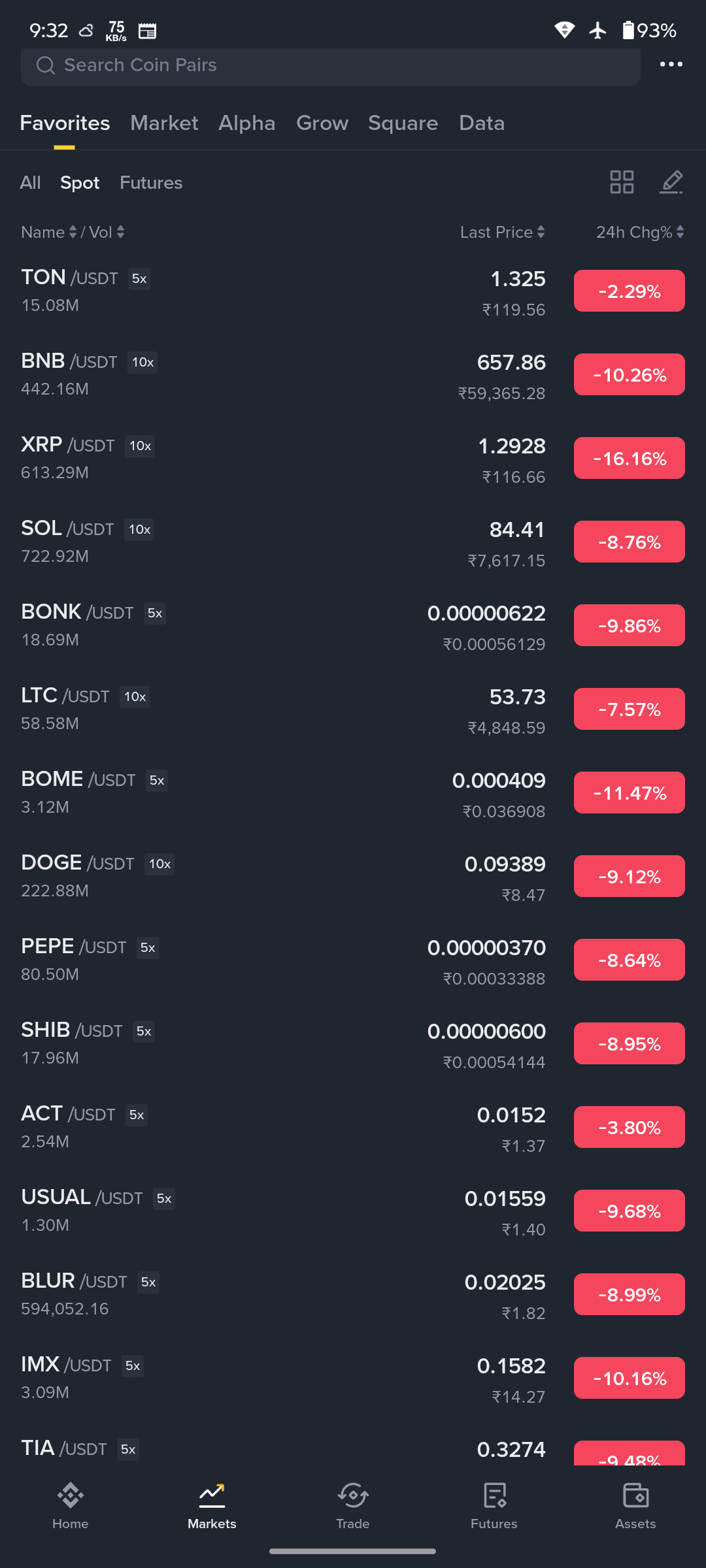Switch to the Market tab
The height and width of the screenshot is (1568, 706).
click(164, 123)
